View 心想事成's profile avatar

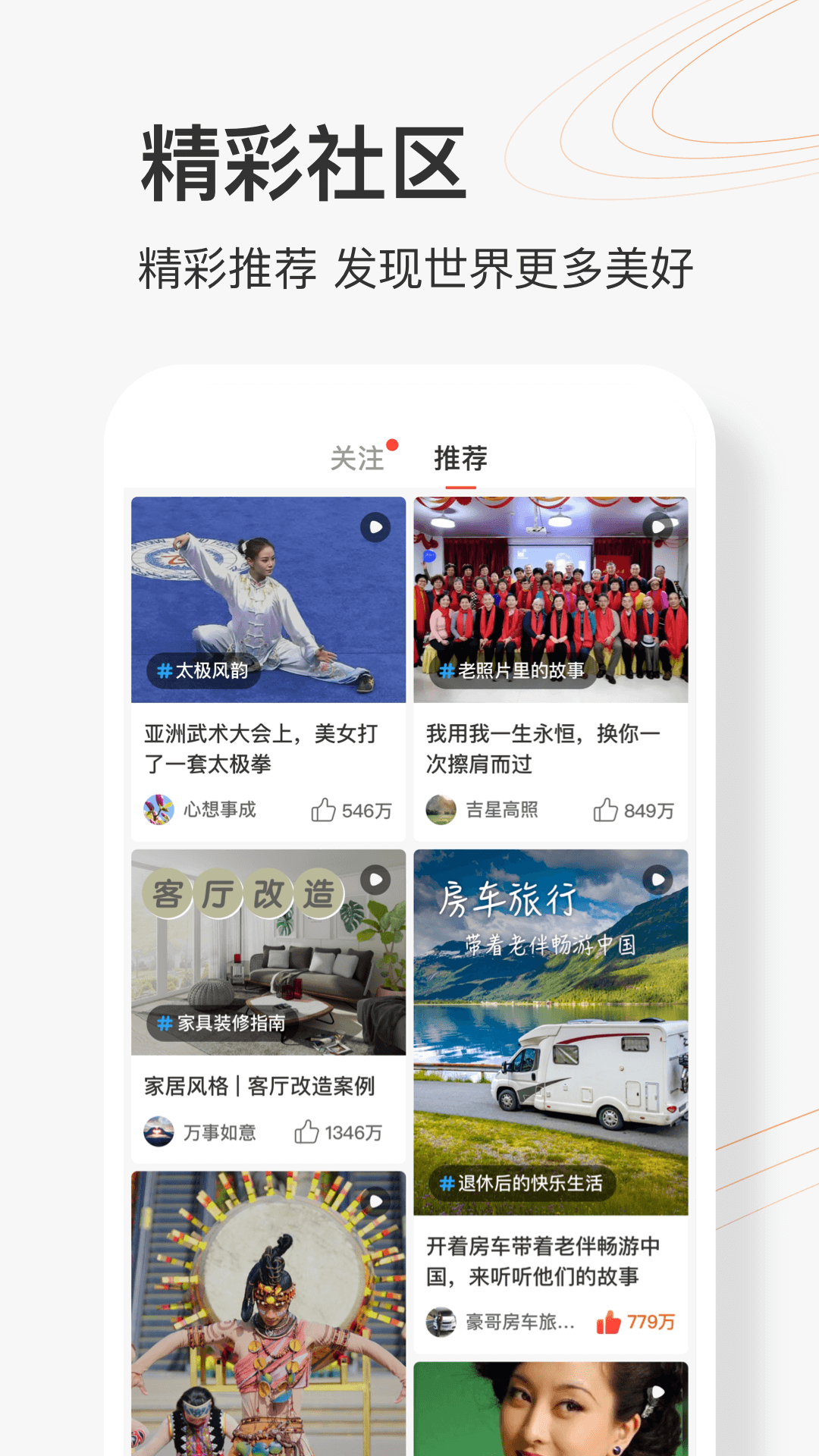[158, 811]
